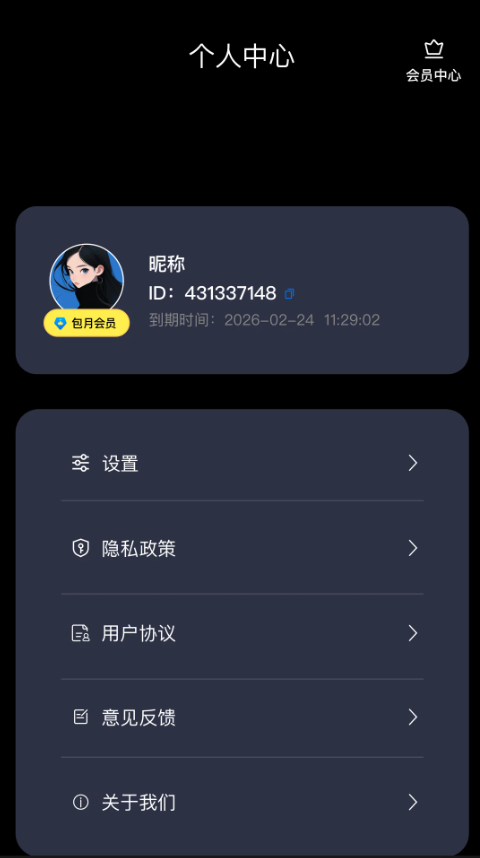Open the 设置 row
This screenshot has width=480, height=858.
[x=242, y=463]
